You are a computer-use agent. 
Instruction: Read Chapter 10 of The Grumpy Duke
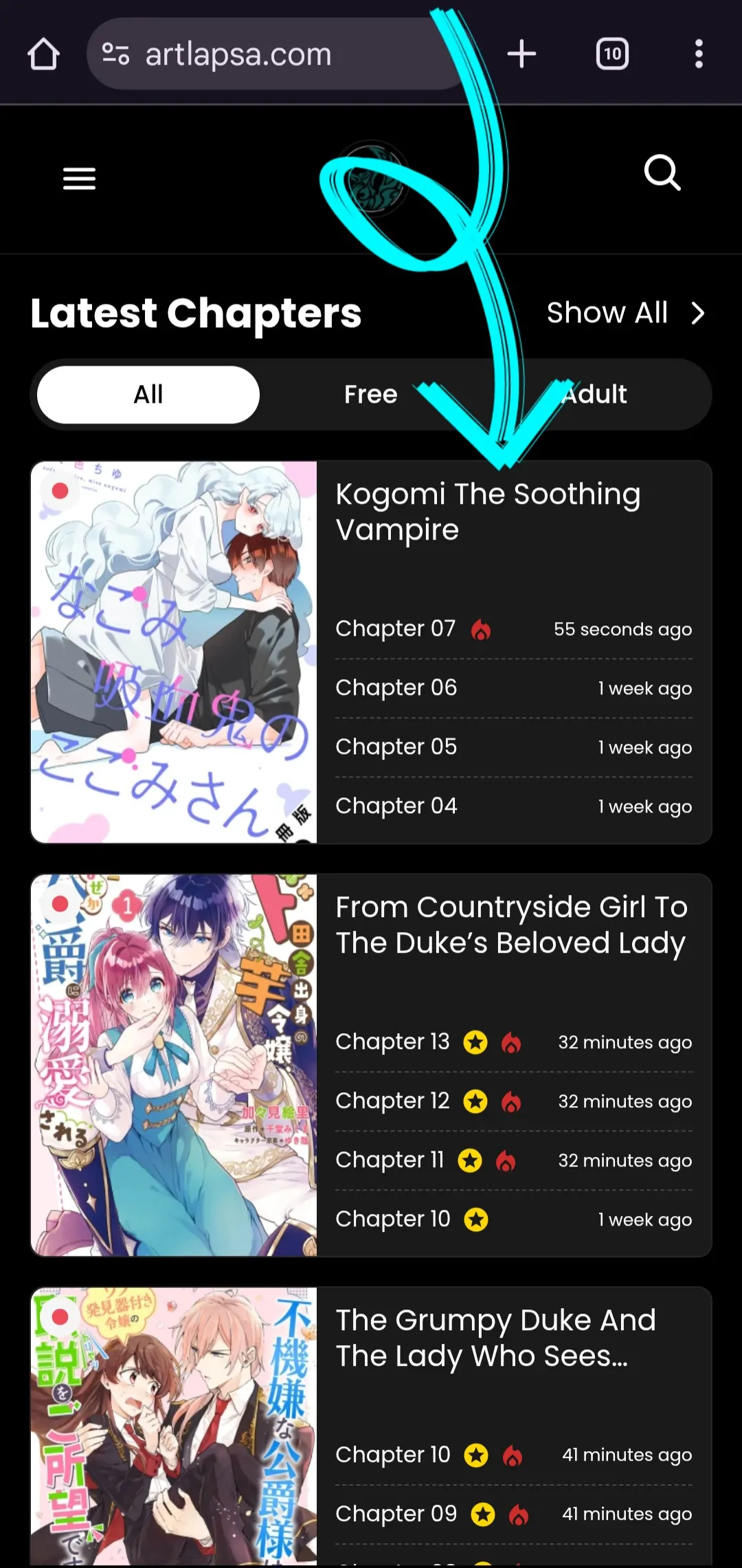pyautogui.click(x=392, y=1455)
